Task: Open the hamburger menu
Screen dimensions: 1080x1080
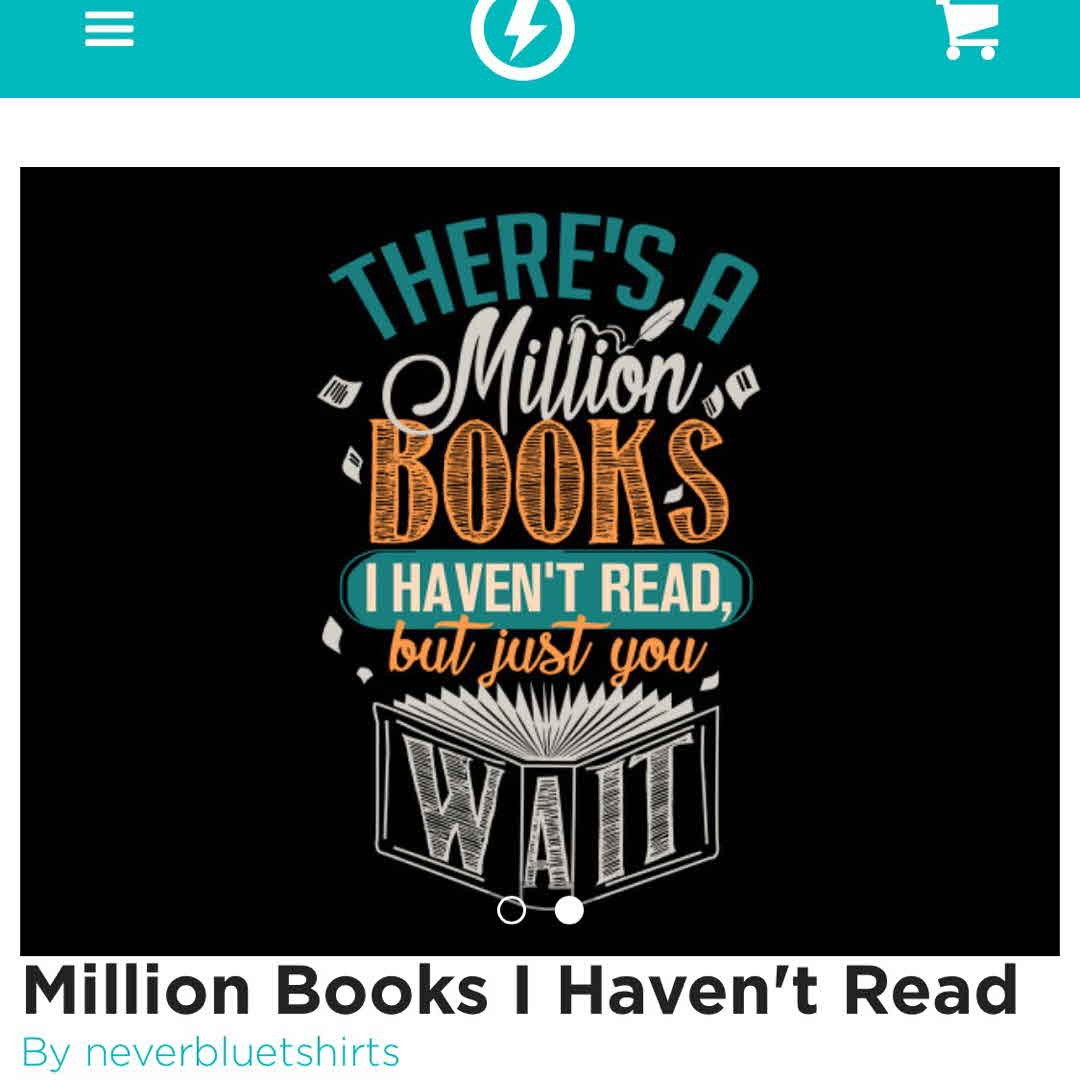Action: [109, 30]
